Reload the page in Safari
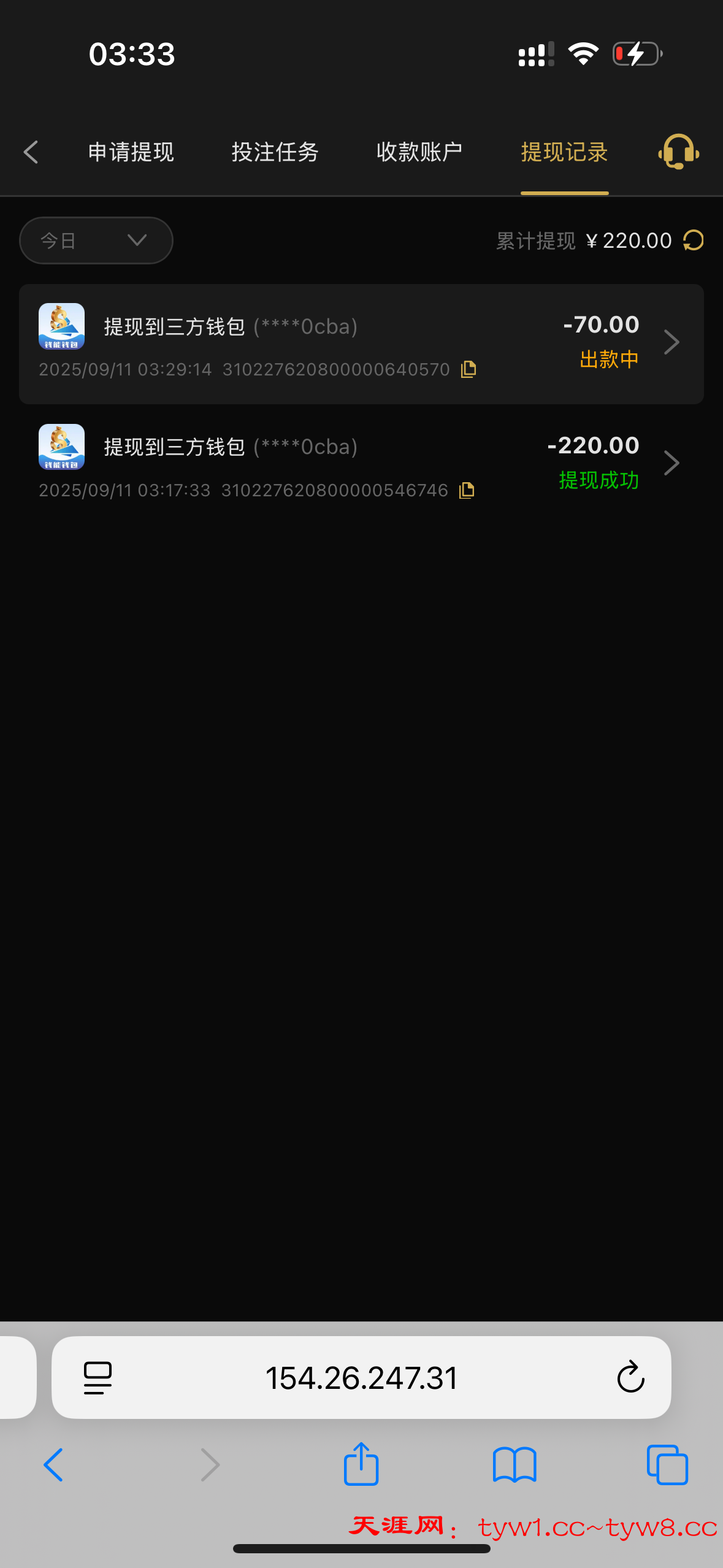The width and height of the screenshot is (723, 1568). [630, 1378]
